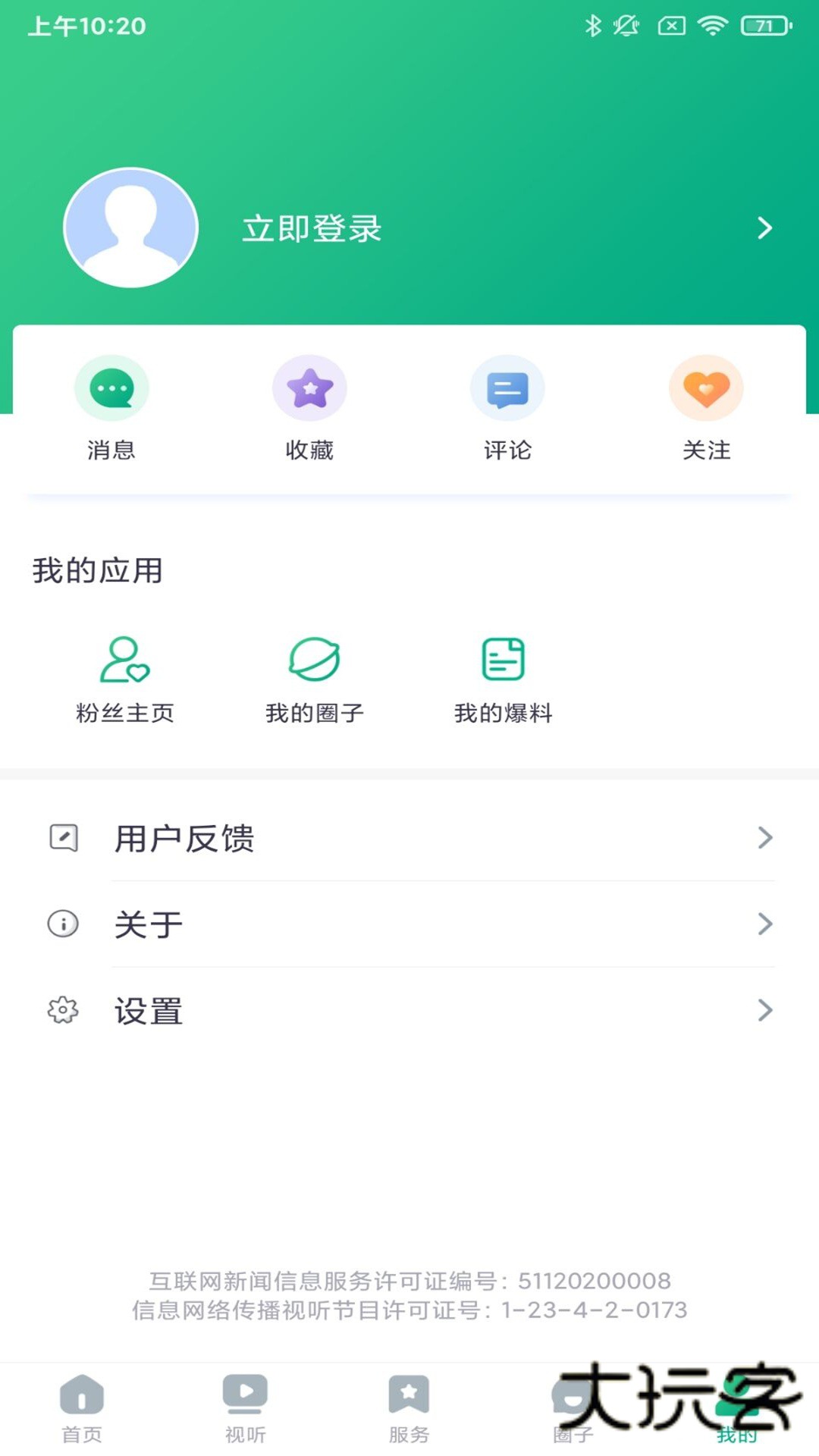Screen dimensions: 819x1456
Task: Open the 消息 message icon
Action: (x=111, y=388)
